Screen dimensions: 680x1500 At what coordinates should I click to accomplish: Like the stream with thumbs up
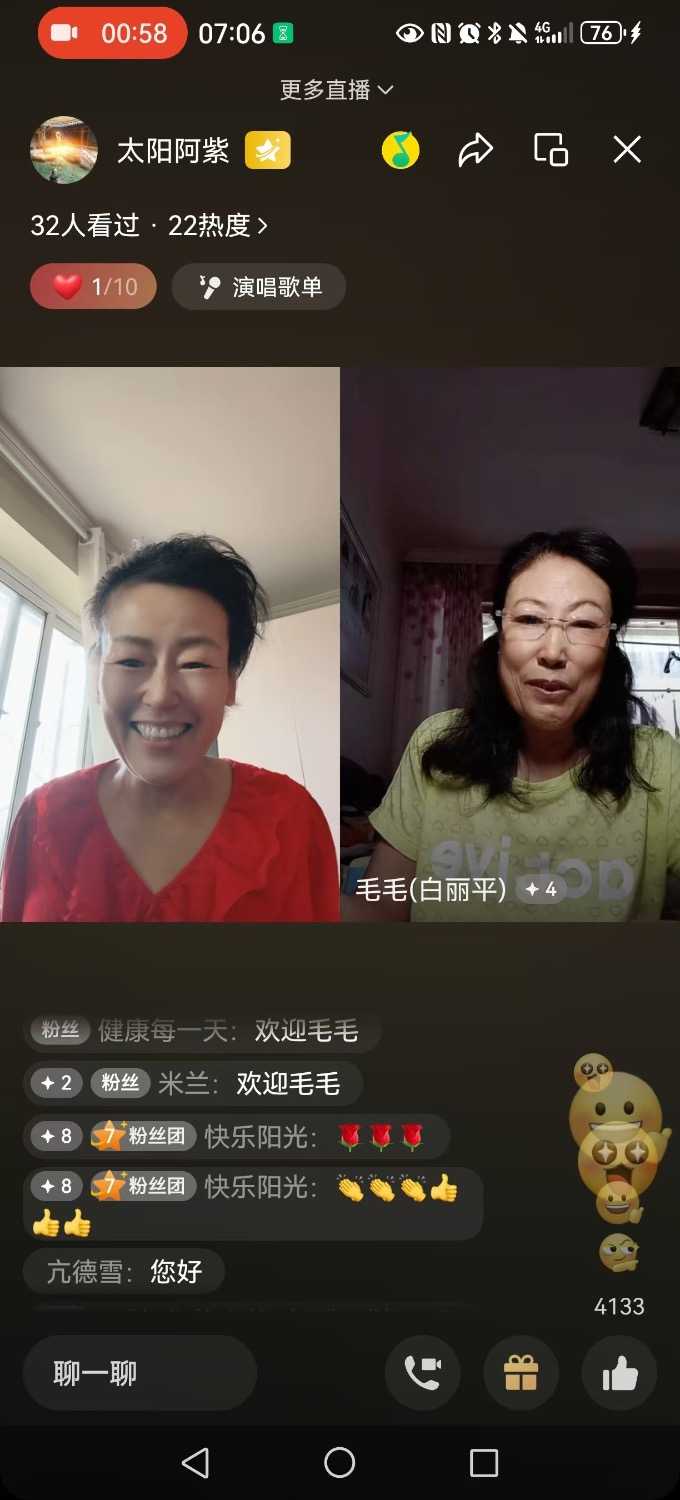click(x=620, y=1373)
